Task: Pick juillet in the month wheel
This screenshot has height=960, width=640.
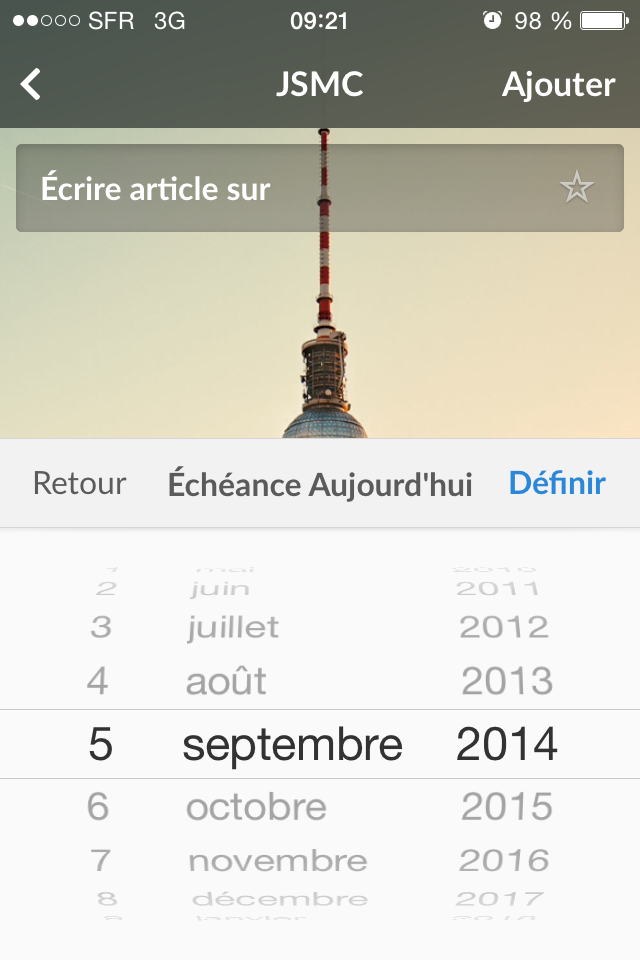Action: point(233,628)
